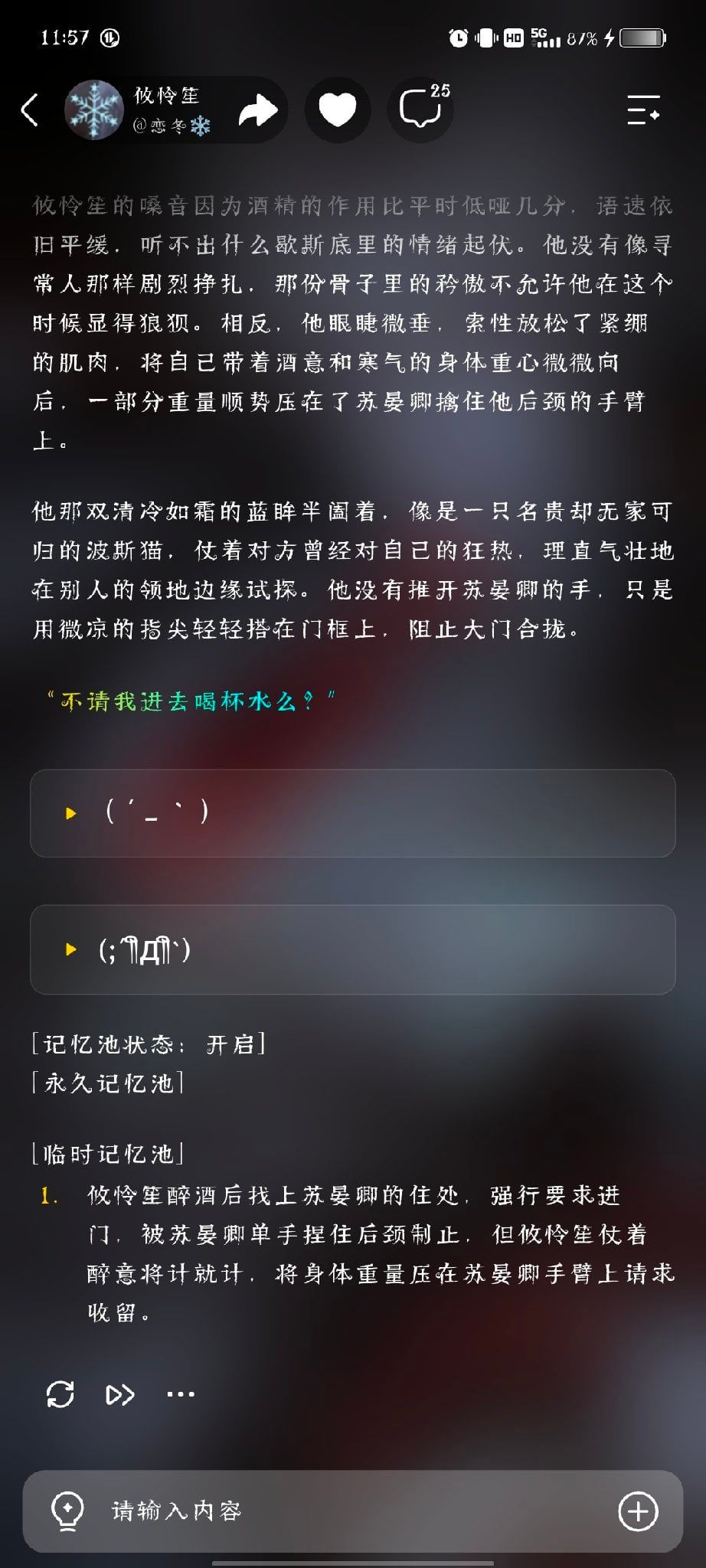
Task: Share this character via the arrow icon
Action: (258, 110)
